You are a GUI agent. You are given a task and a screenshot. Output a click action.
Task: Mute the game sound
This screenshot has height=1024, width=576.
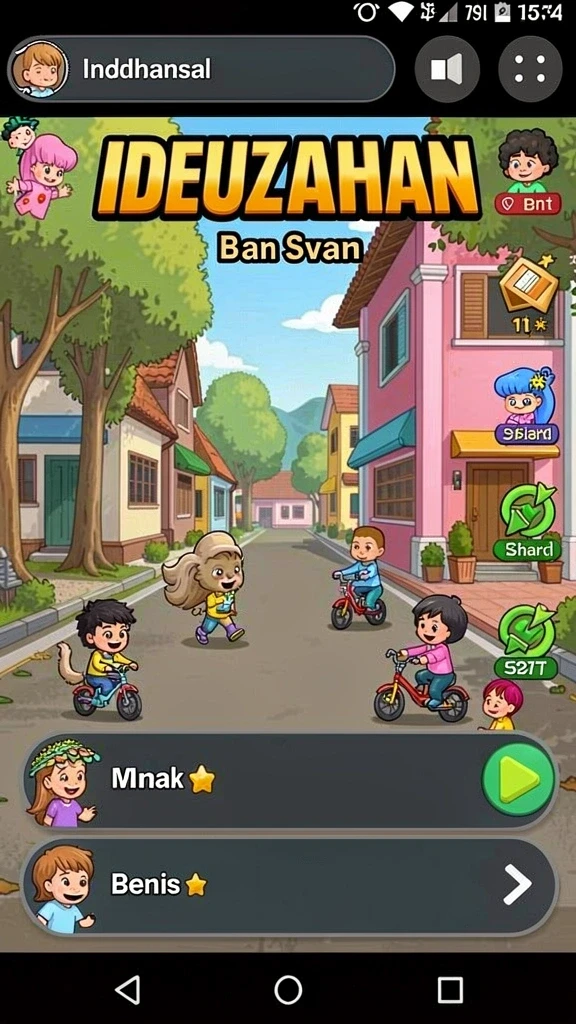(x=447, y=69)
